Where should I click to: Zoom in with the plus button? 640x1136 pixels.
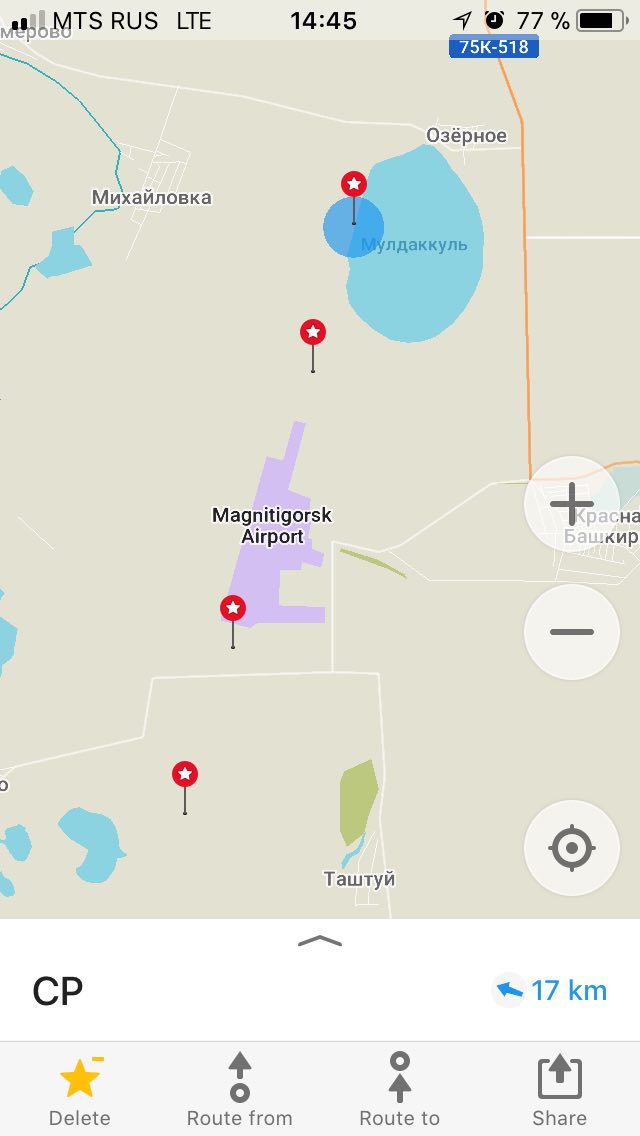coord(572,504)
